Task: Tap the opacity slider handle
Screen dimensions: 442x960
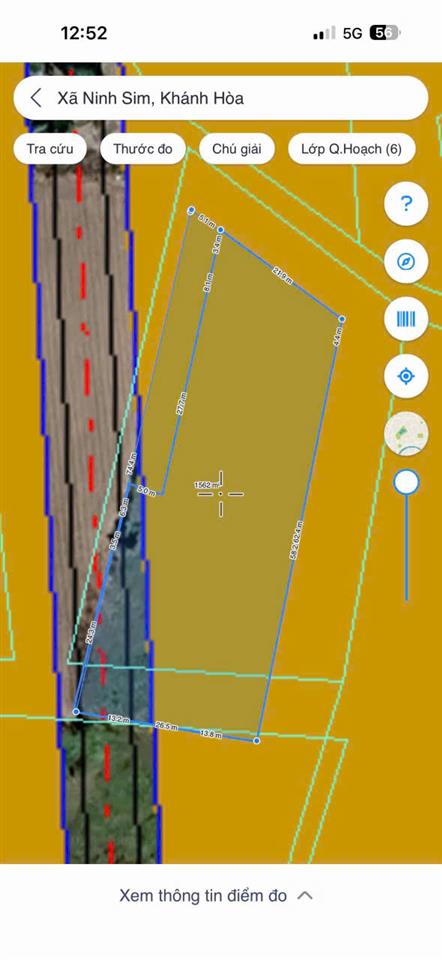Action: point(406,482)
